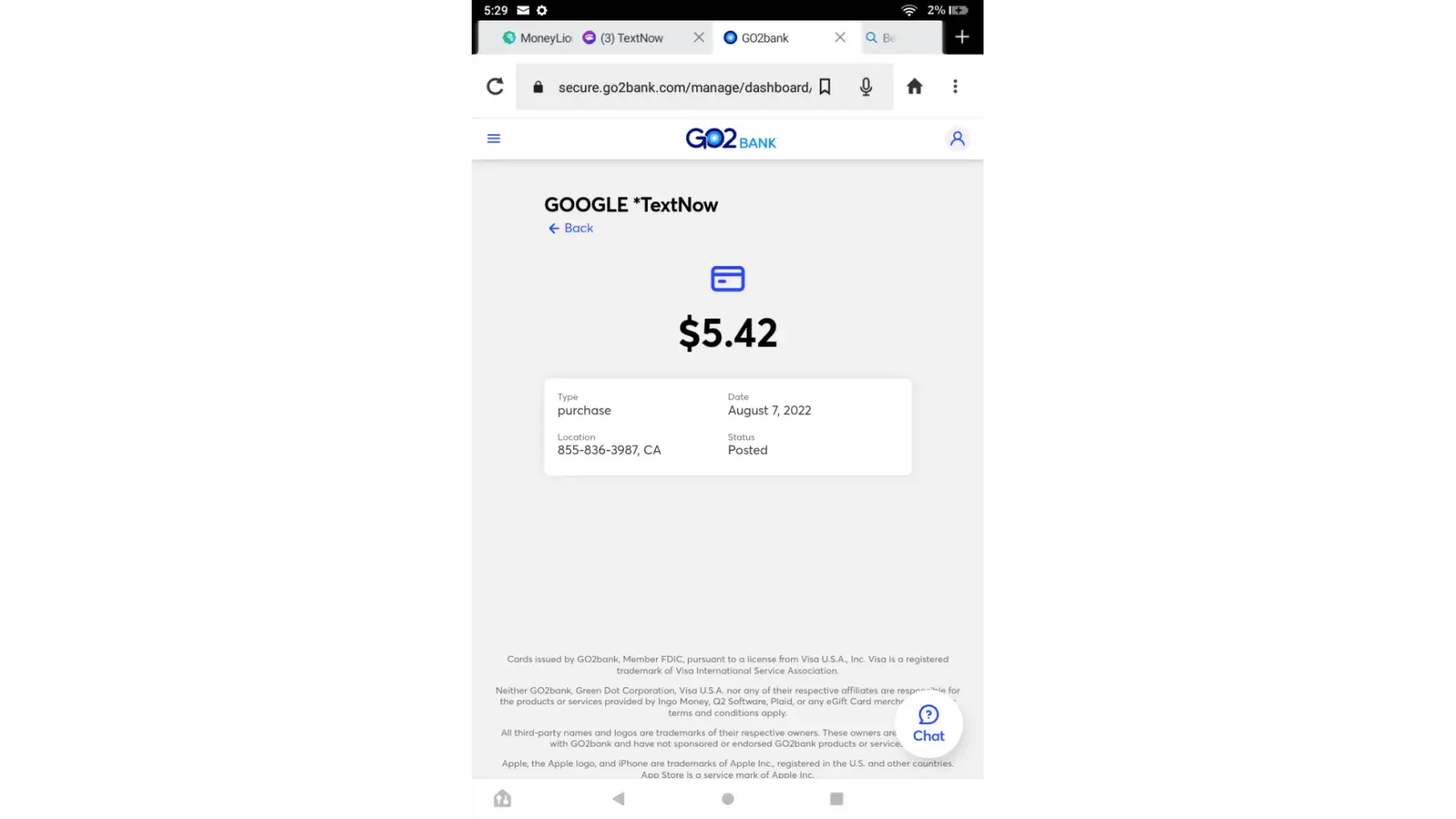The height and width of the screenshot is (819, 1456).
Task: Switch to the MoneyLion tab
Action: click(536, 38)
